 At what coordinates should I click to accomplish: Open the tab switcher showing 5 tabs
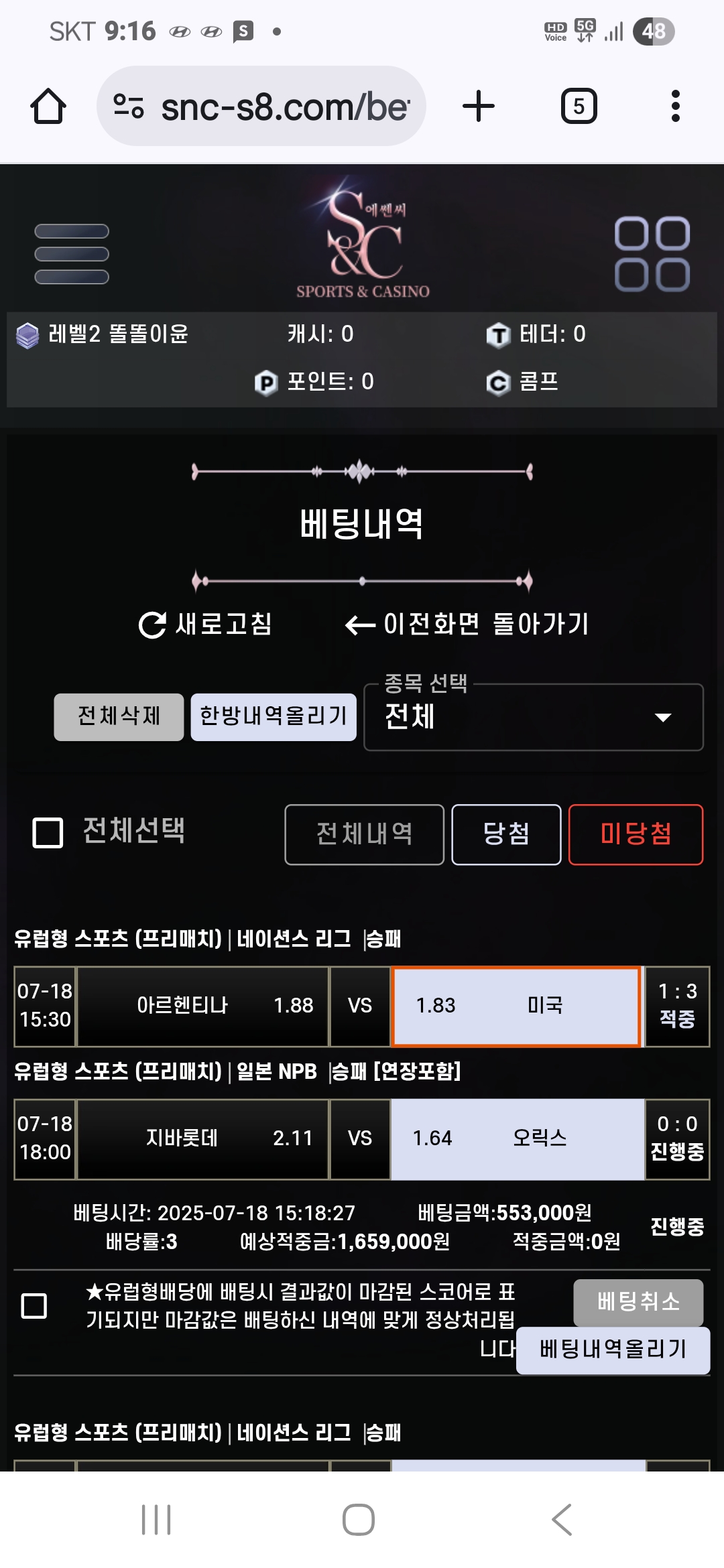[x=579, y=106]
